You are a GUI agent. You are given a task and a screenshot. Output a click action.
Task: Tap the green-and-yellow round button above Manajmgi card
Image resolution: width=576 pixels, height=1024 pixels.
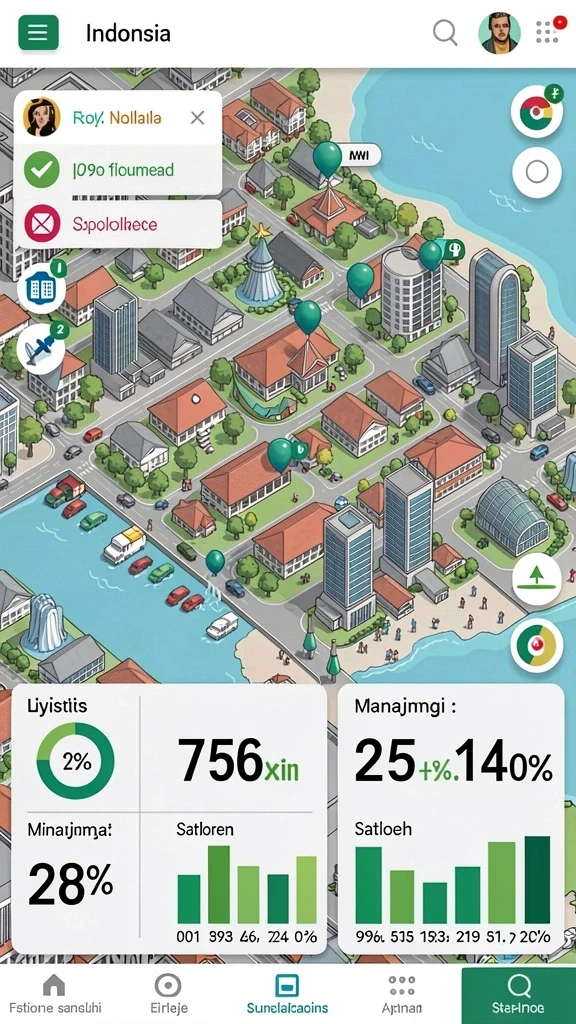pyautogui.click(x=537, y=645)
